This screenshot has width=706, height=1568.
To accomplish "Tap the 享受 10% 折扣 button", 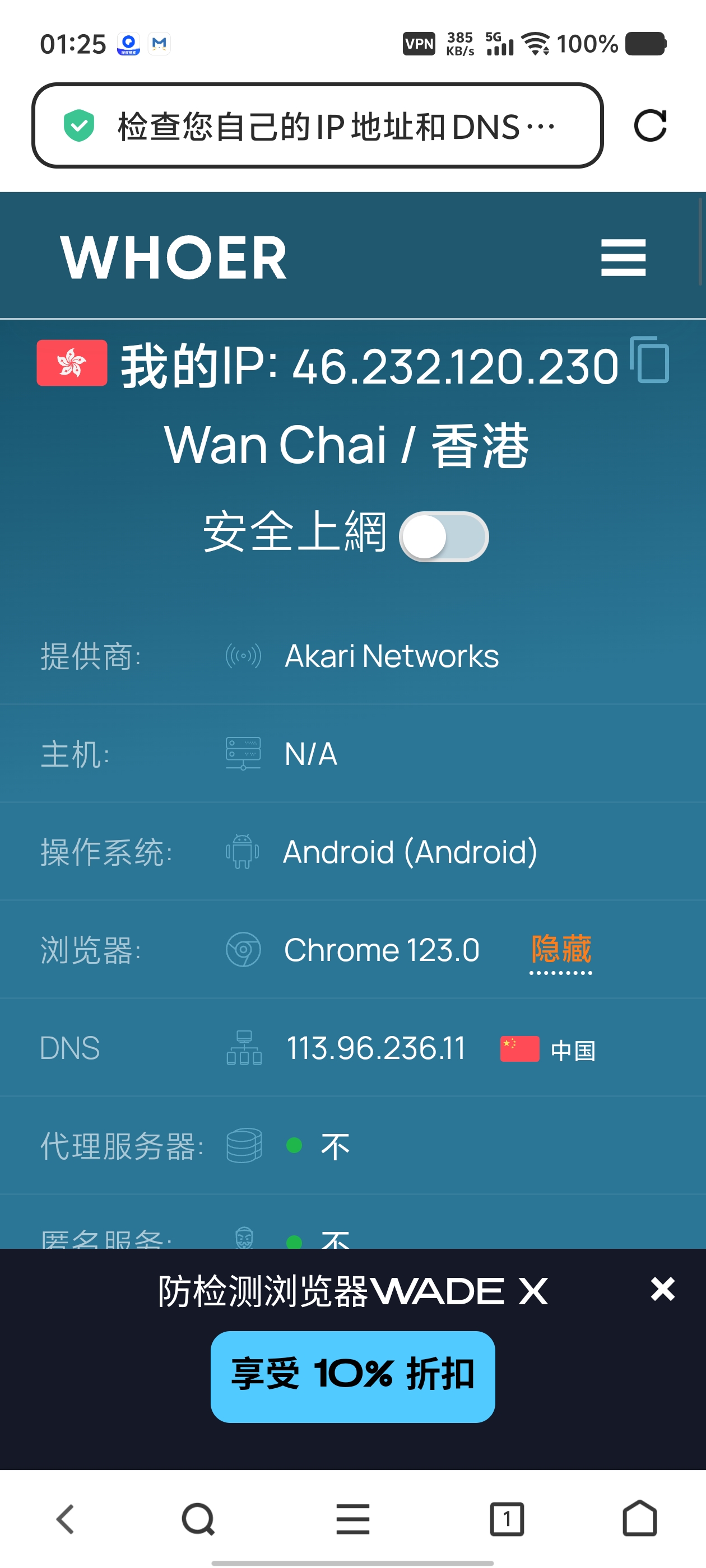I will pyautogui.click(x=352, y=1376).
